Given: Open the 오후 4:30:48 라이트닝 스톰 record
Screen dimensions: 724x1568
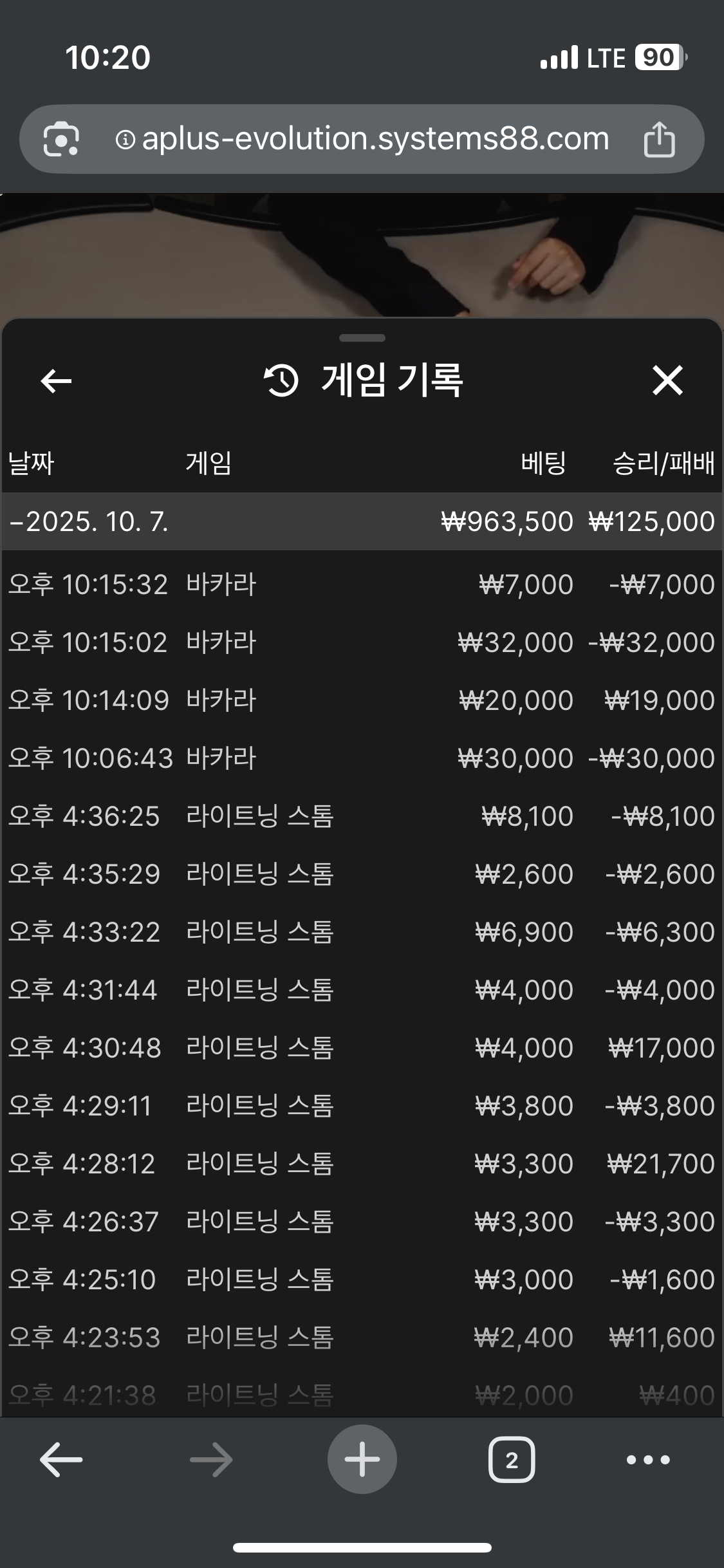Looking at the screenshot, I should point(362,1048).
